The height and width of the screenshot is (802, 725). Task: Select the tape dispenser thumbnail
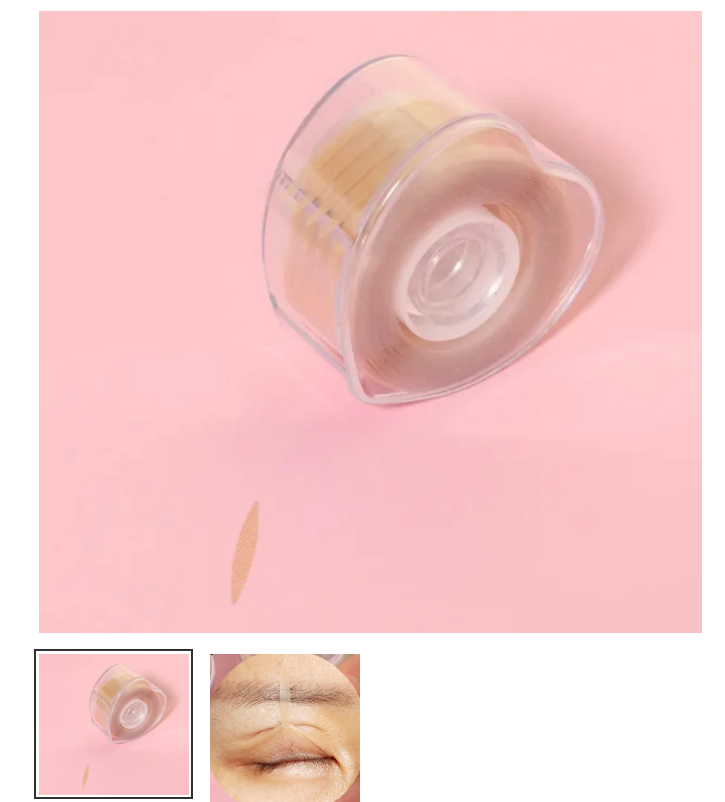[114, 724]
